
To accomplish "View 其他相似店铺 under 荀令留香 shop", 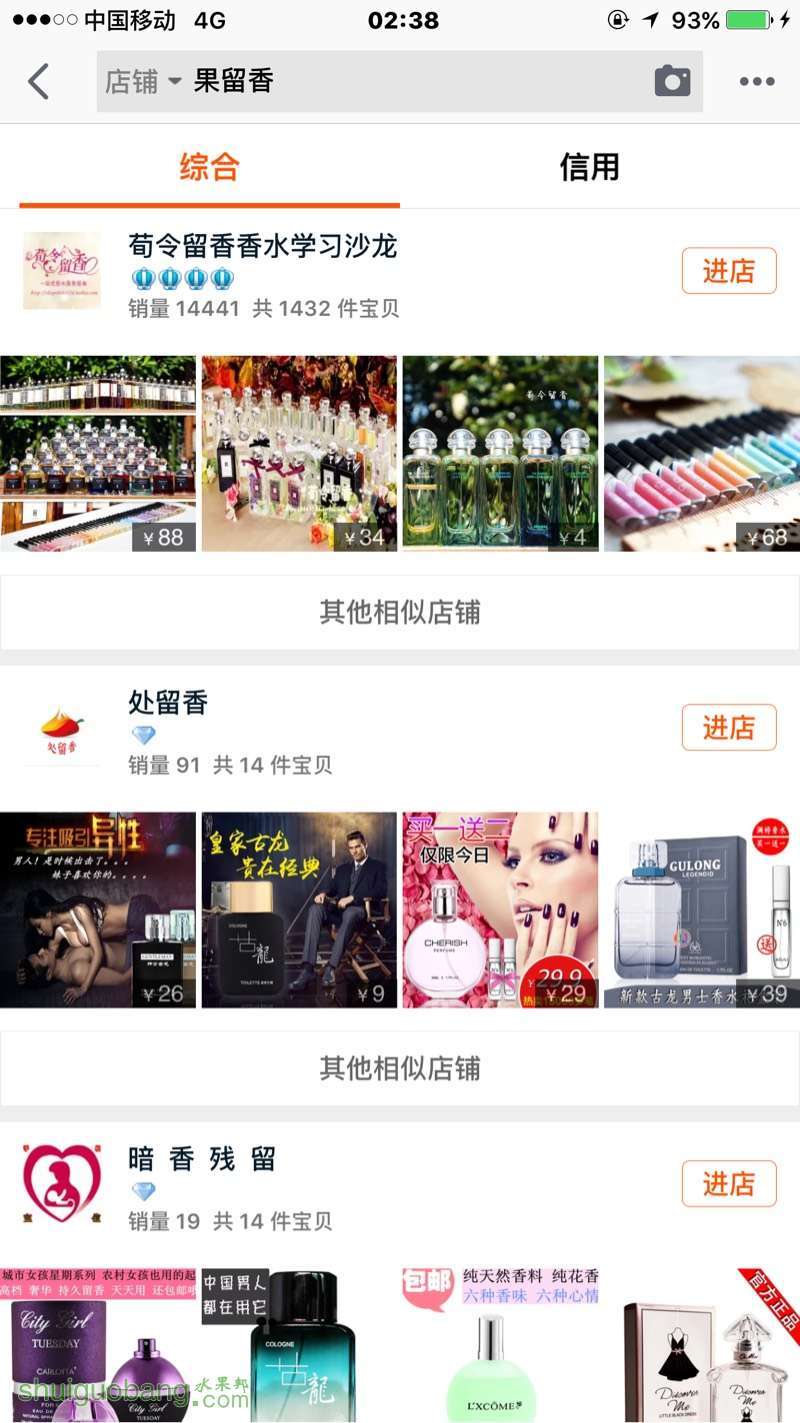I will click(x=400, y=612).
